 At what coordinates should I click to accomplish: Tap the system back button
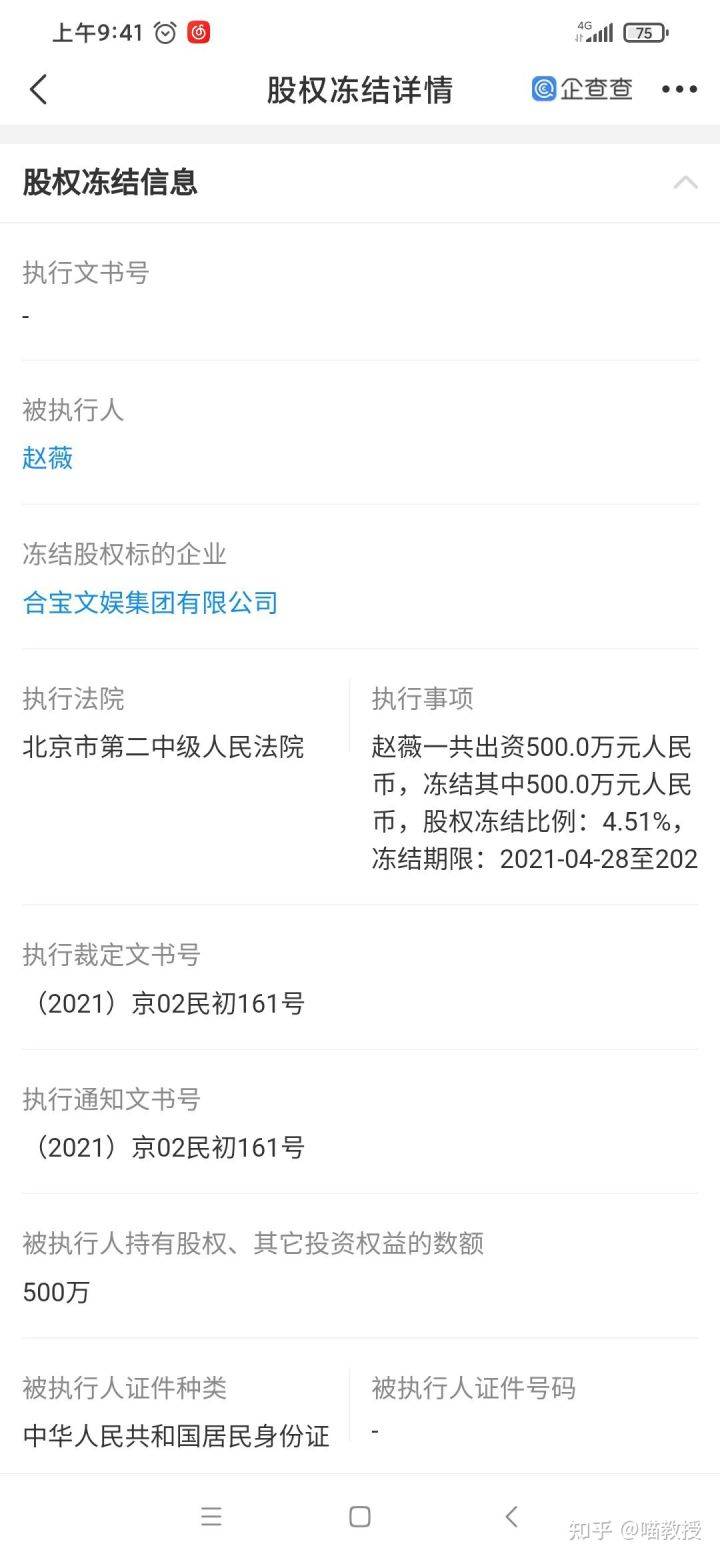(511, 1516)
